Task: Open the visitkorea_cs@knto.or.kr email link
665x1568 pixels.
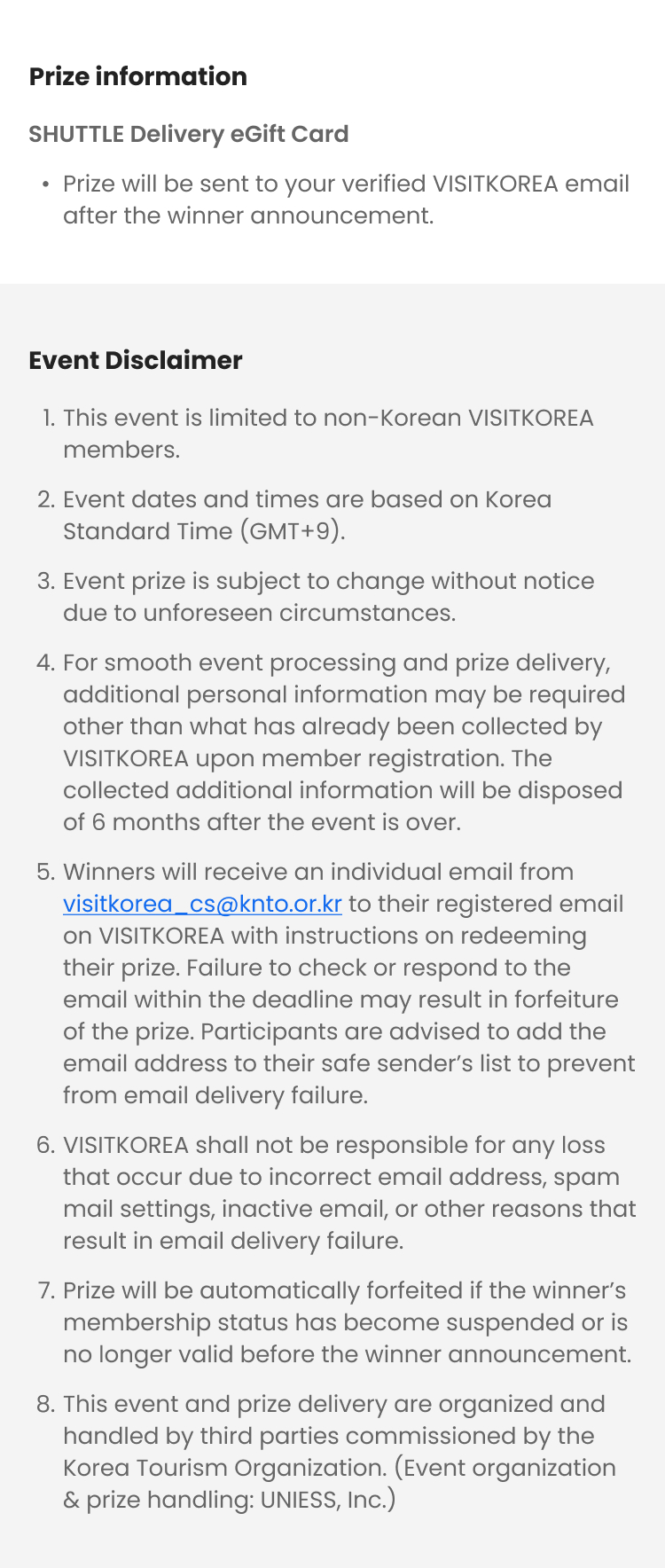Action: click(x=202, y=904)
